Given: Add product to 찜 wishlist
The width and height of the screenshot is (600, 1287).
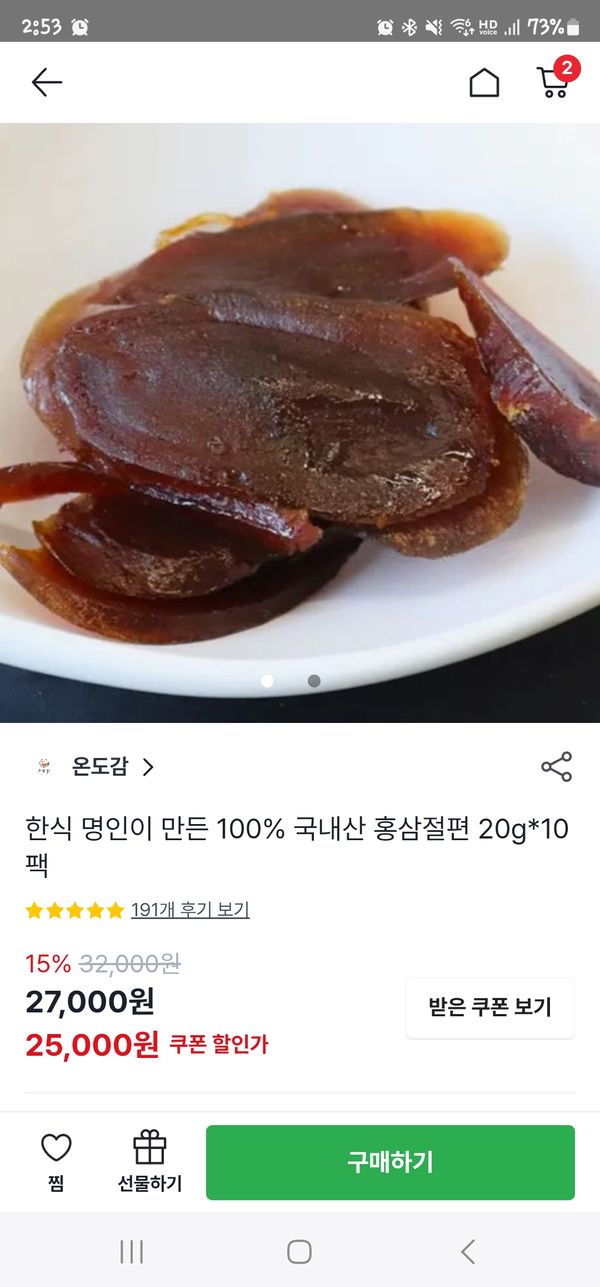Looking at the screenshot, I should click(56, 1160).
